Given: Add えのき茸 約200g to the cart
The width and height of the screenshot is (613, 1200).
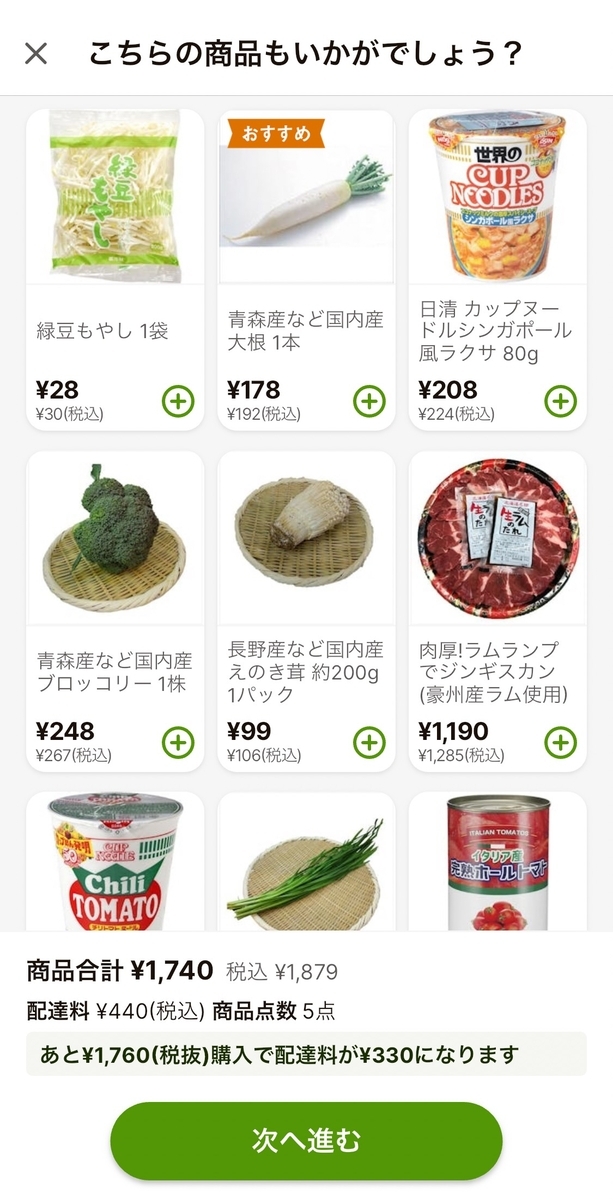Looking at the screenshot, I should click(x=369, y=743).
